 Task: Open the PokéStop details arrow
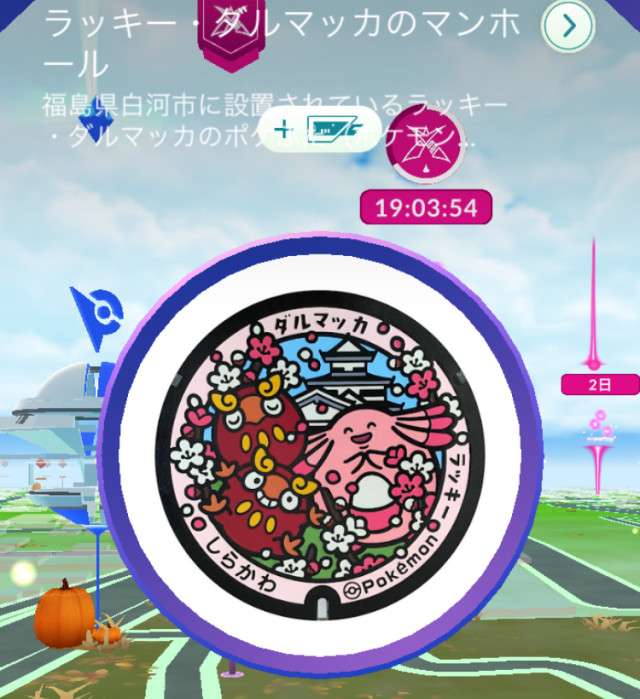[569, 27]
